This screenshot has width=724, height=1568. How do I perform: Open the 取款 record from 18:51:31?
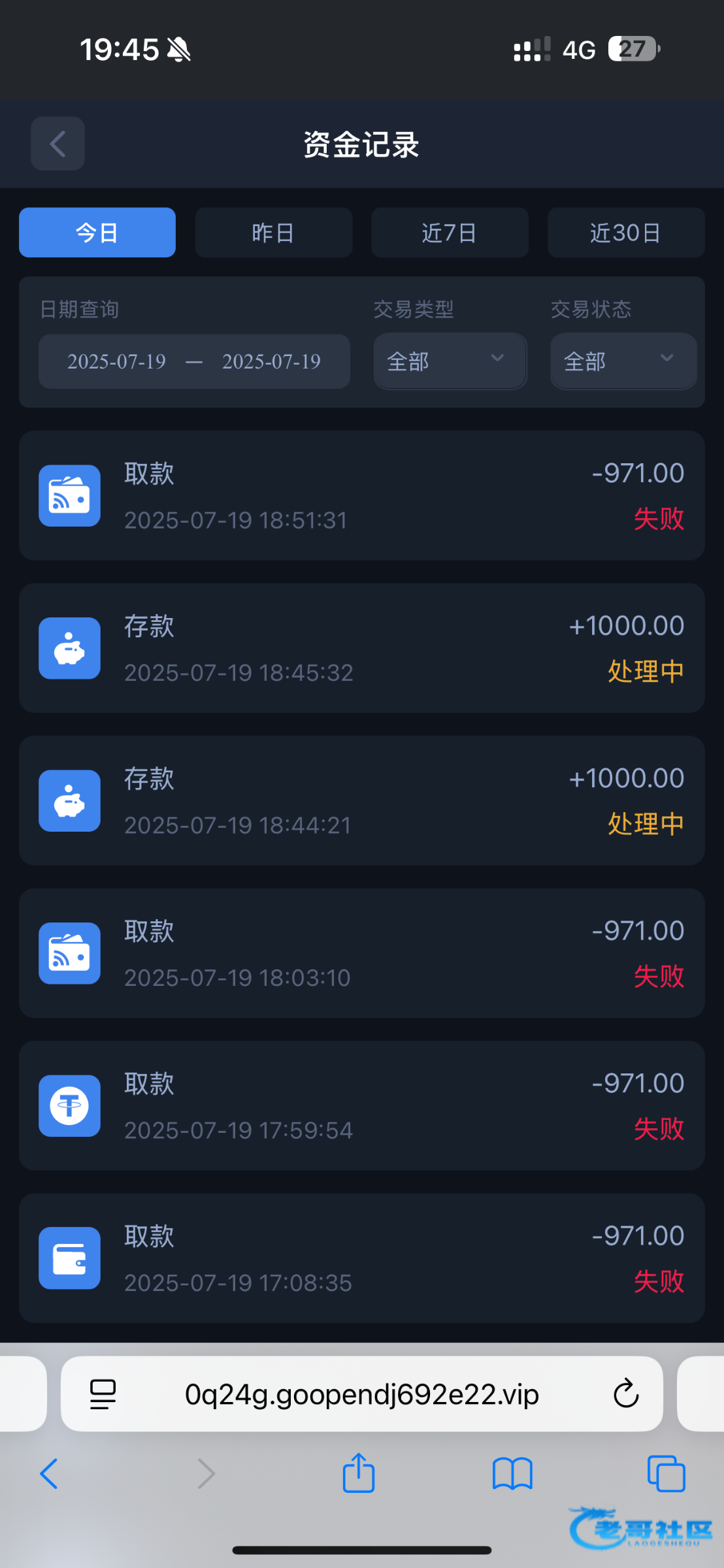pos(361,495)
